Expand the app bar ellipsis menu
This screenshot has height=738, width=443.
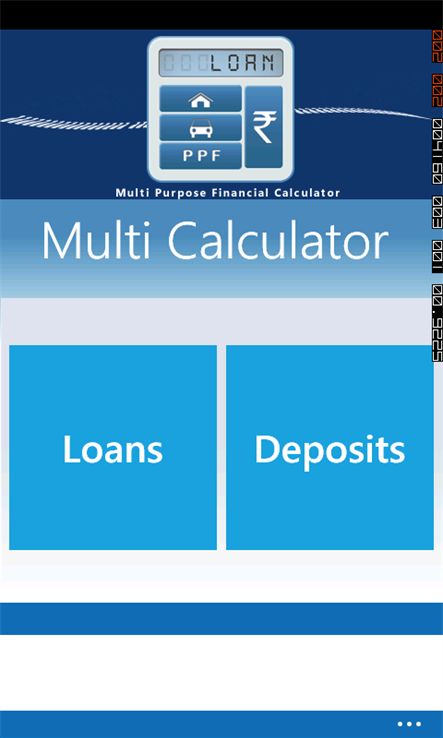pos(409,724)
